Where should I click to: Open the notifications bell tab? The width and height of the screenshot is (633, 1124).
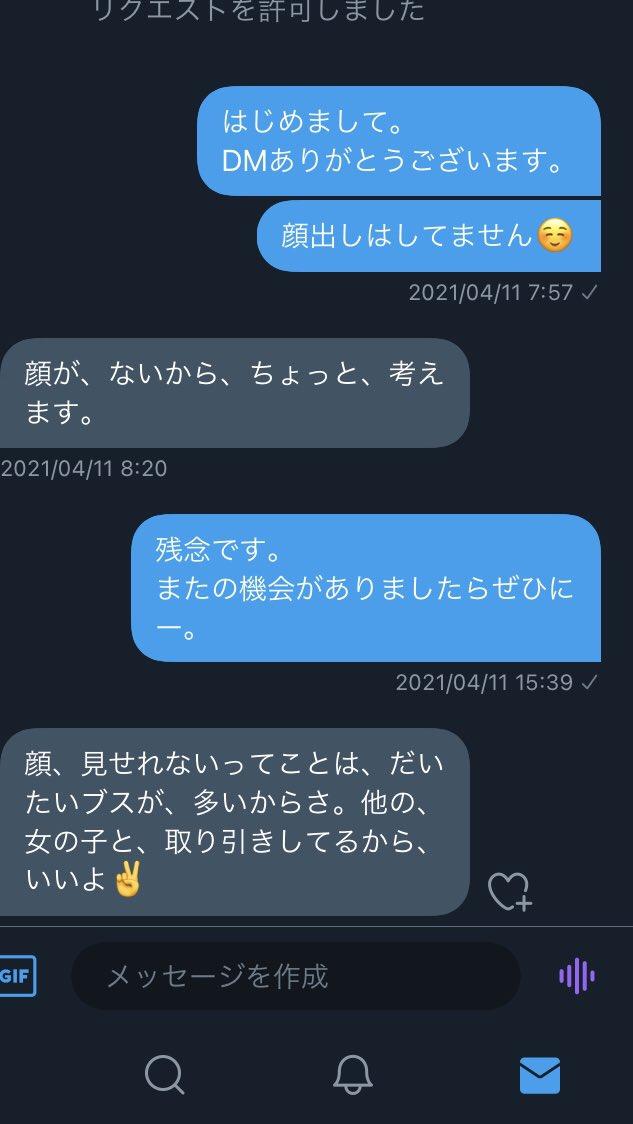point(352,1075)
